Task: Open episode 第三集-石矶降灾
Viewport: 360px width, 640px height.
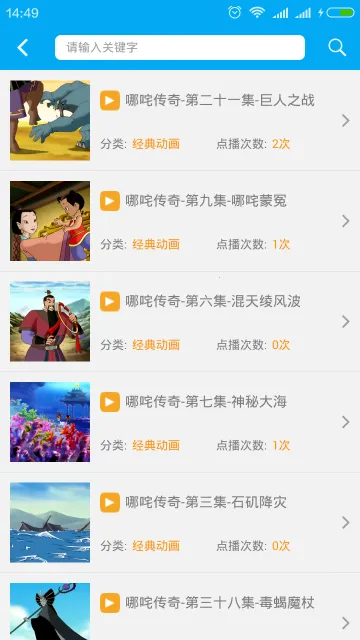Action: 180,522
